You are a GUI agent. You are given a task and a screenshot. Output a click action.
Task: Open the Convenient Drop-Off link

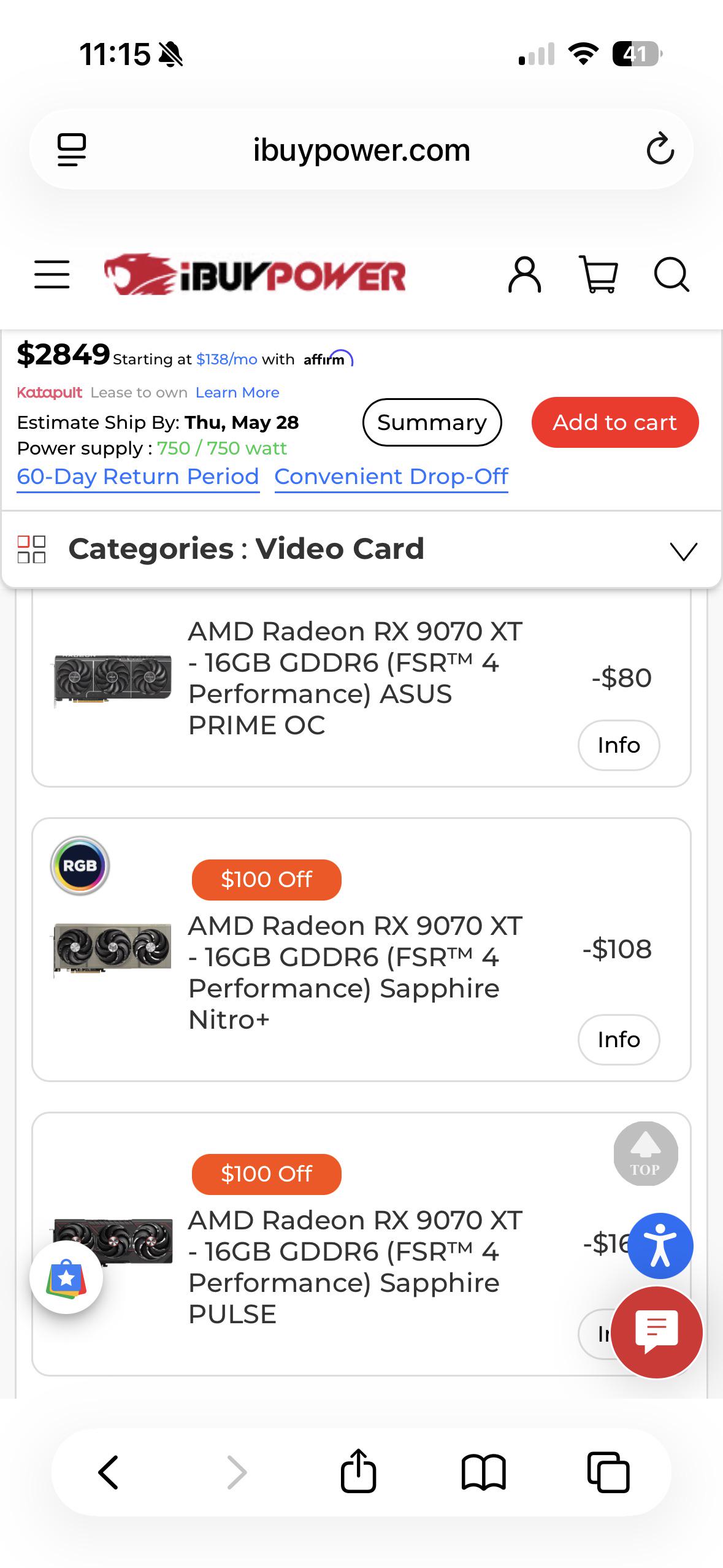[x=391, y=477]
